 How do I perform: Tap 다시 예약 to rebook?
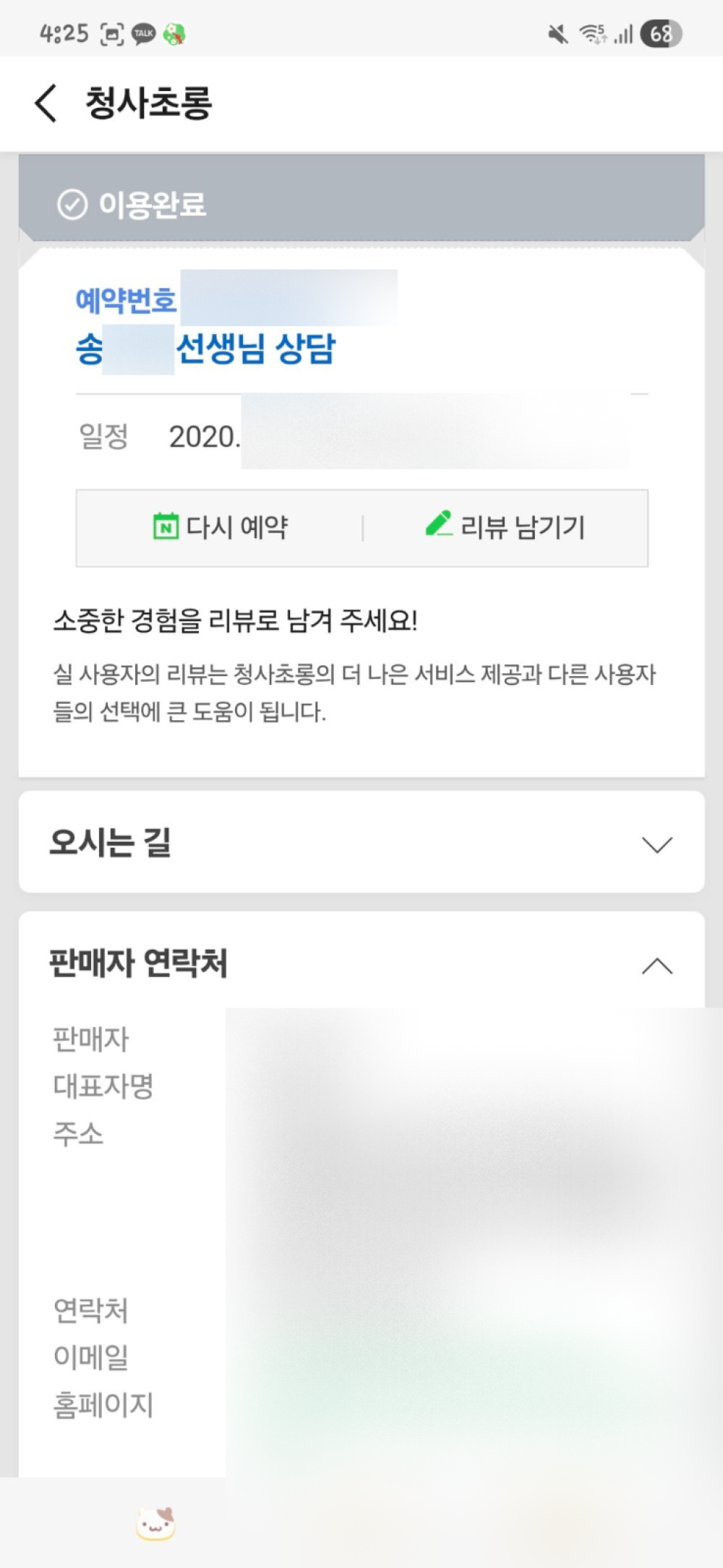pyautogui.click(x=221, y=527)
